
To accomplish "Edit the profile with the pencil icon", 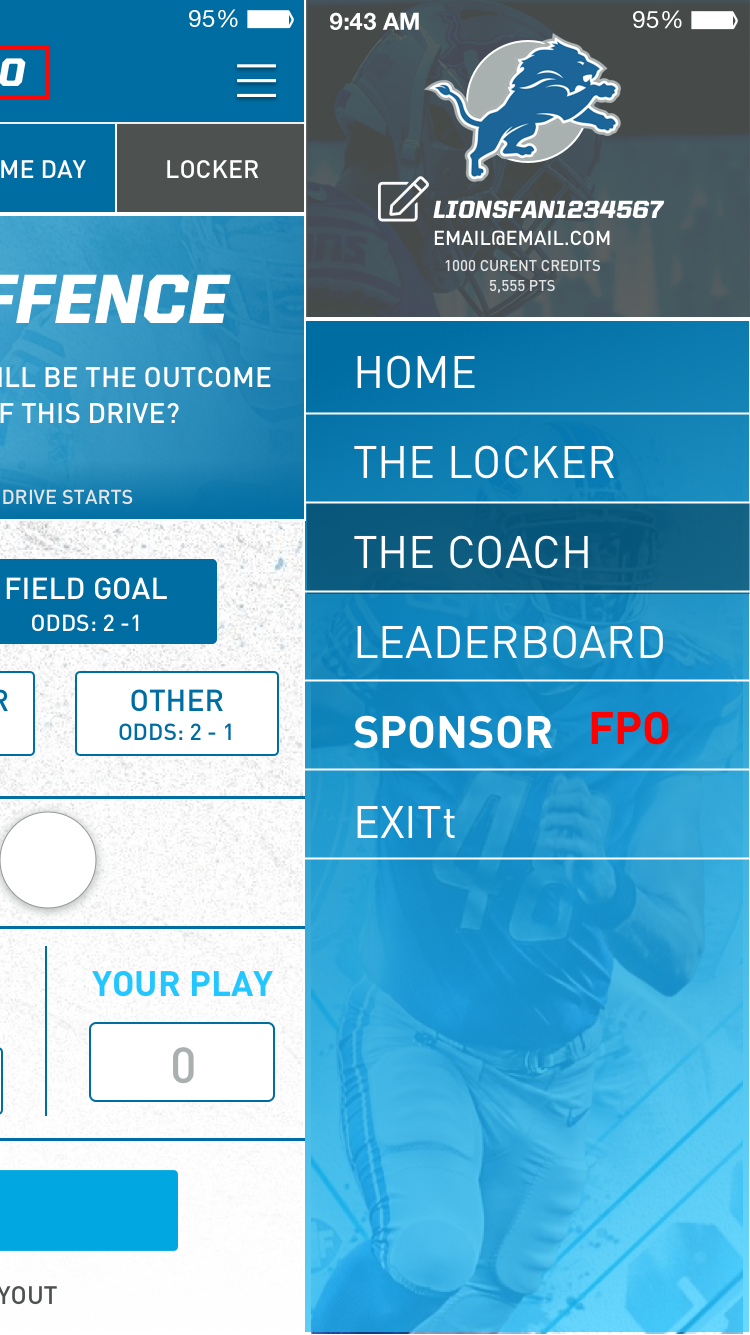I will tap(403, 199).
